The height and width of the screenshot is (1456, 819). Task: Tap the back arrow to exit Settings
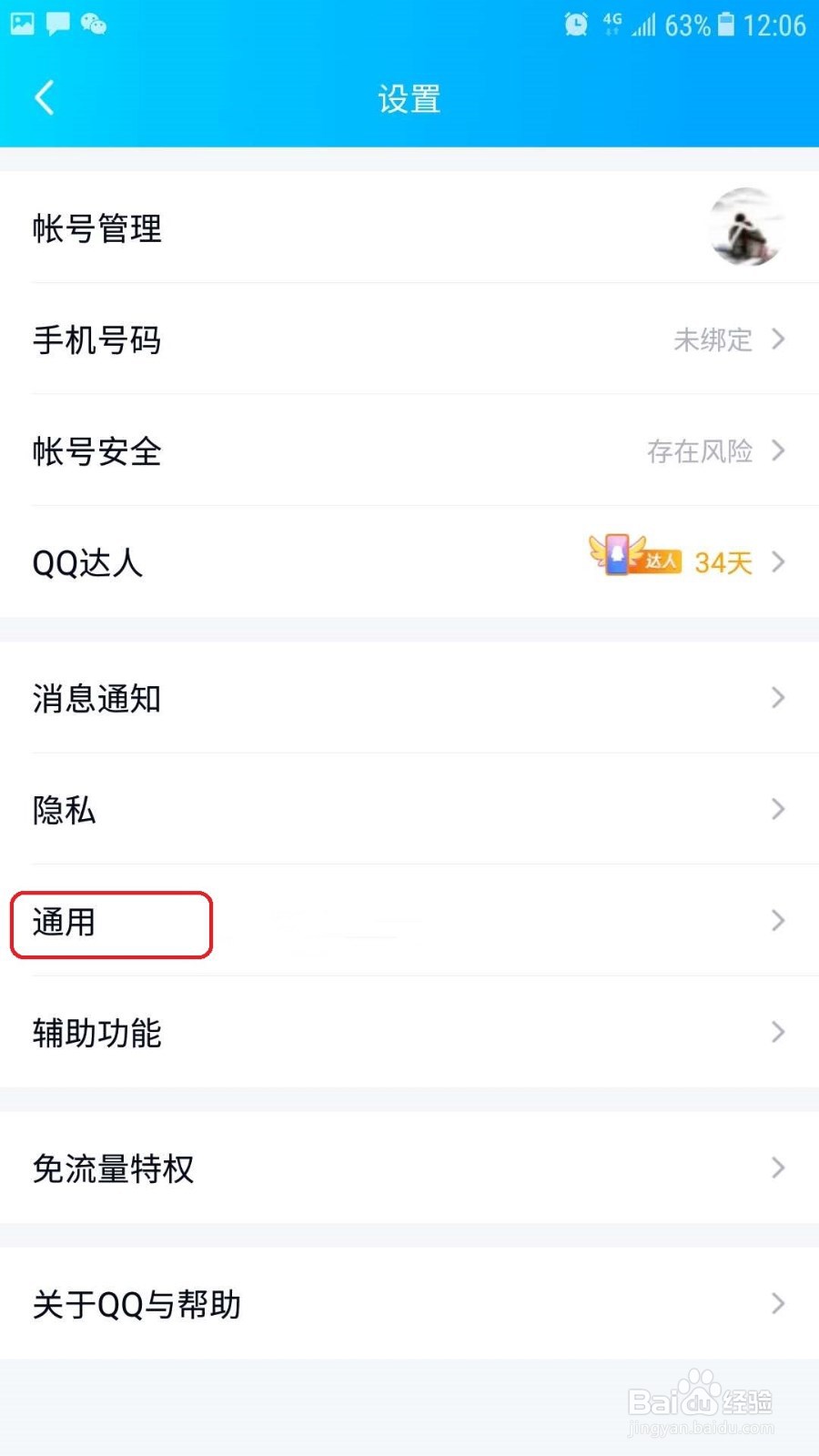(44, 96)
